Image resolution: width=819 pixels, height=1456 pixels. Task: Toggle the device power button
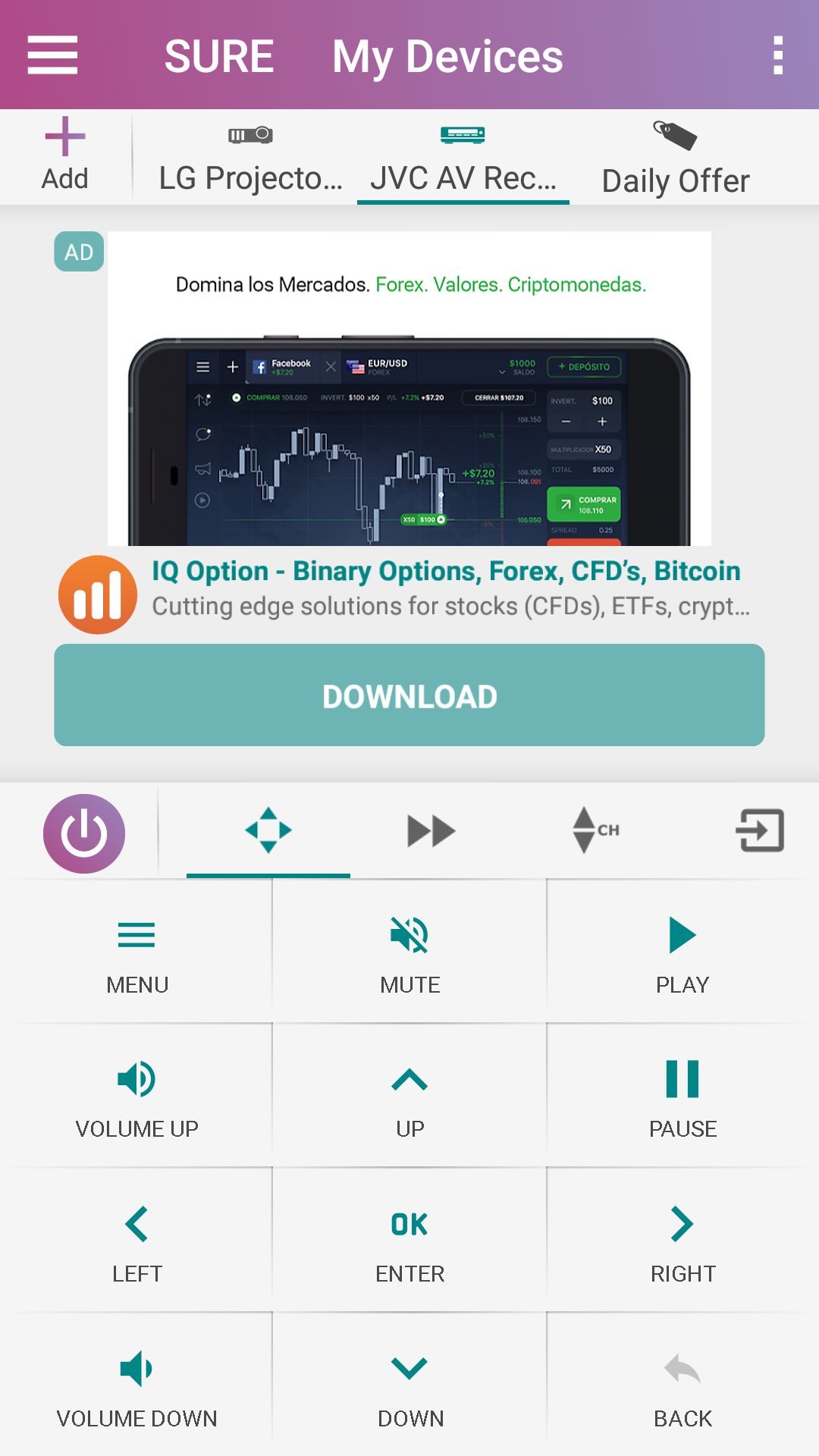point(84,833)
